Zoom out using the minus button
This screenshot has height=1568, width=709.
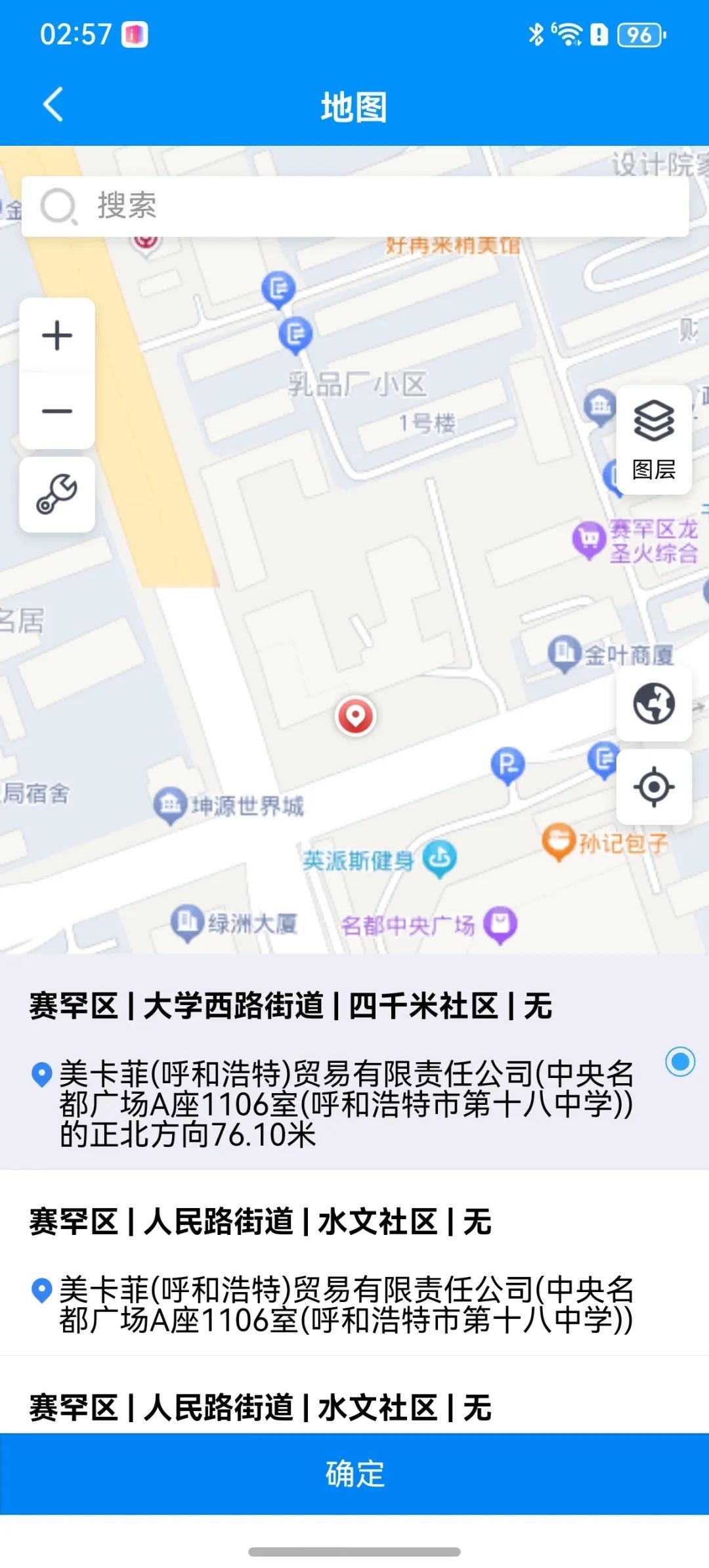[56, 411]
